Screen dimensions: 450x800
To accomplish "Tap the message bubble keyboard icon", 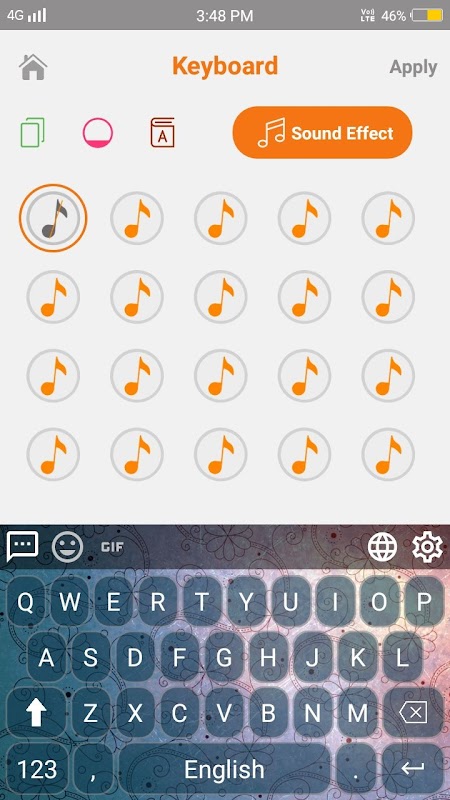I will click(22, 546).
